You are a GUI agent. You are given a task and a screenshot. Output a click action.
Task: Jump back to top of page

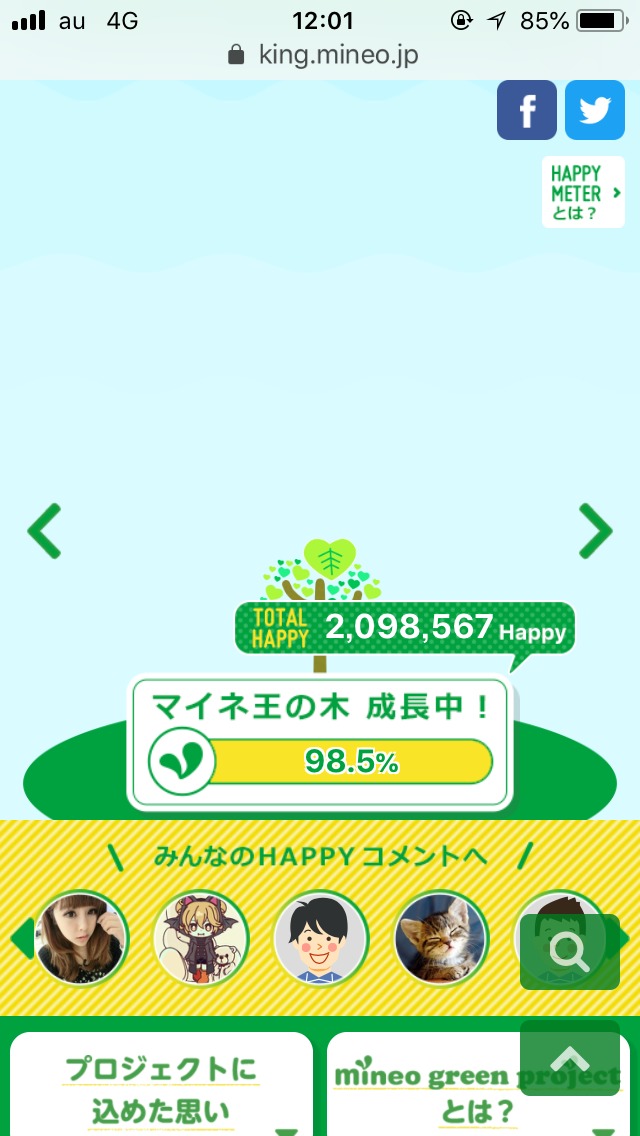[569, 1058]
